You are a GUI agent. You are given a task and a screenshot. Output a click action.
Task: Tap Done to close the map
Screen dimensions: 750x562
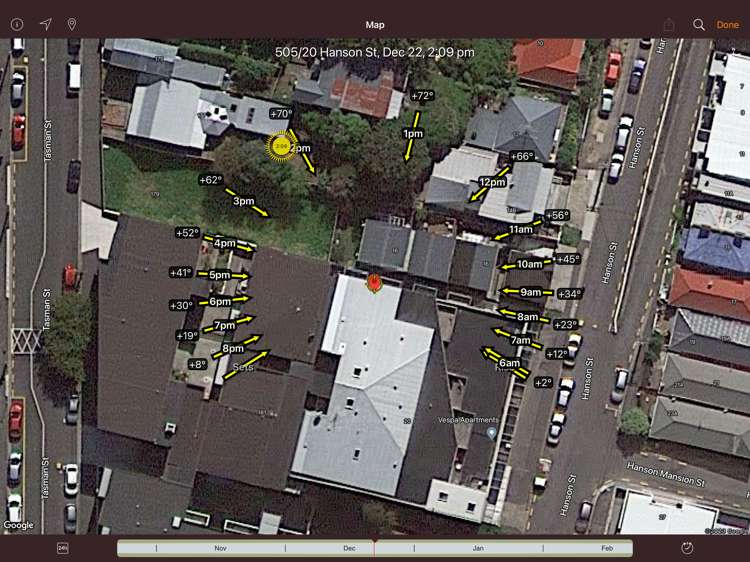(x=727, y=24)
